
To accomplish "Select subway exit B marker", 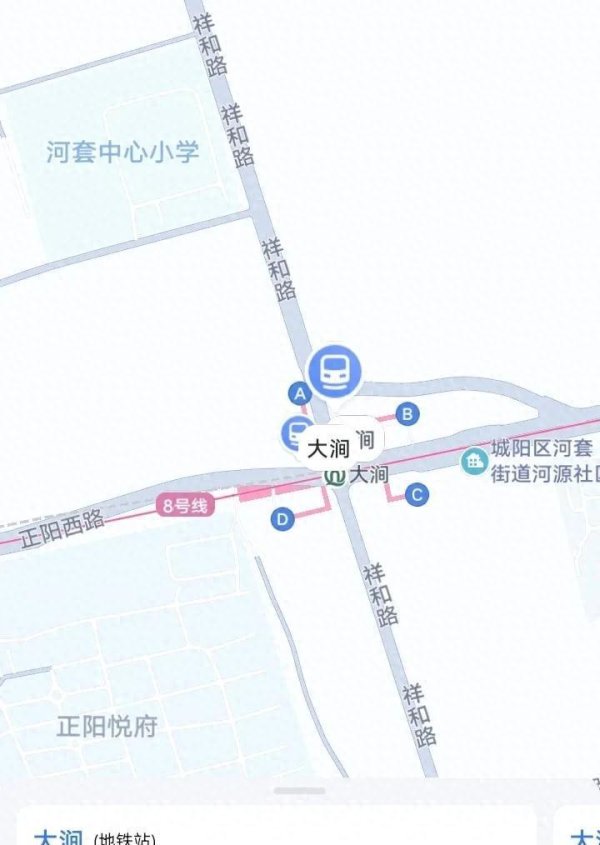I will [407, 413].
